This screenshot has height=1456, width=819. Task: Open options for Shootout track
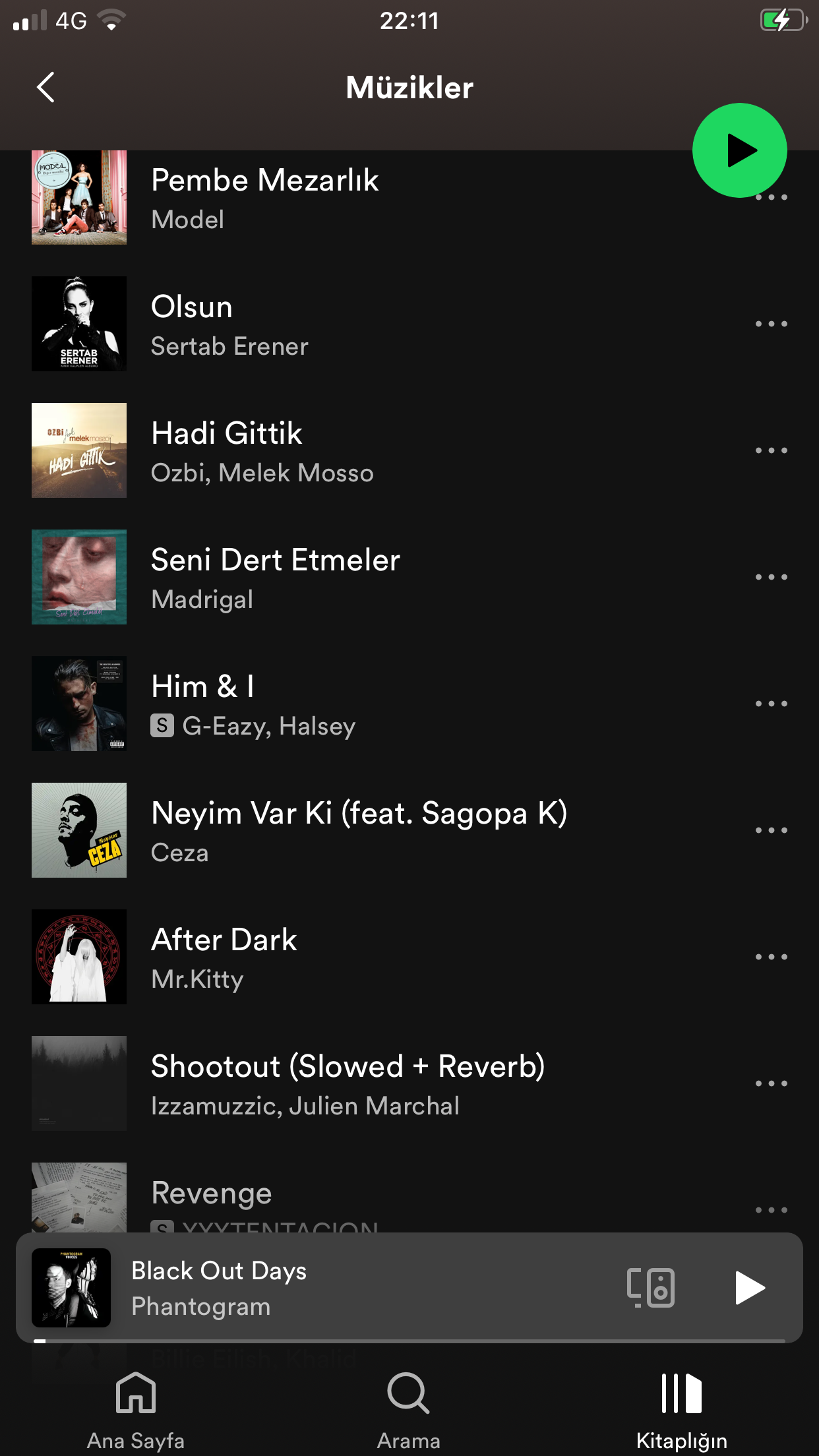pyautogui.click(x=771, y=1083)
